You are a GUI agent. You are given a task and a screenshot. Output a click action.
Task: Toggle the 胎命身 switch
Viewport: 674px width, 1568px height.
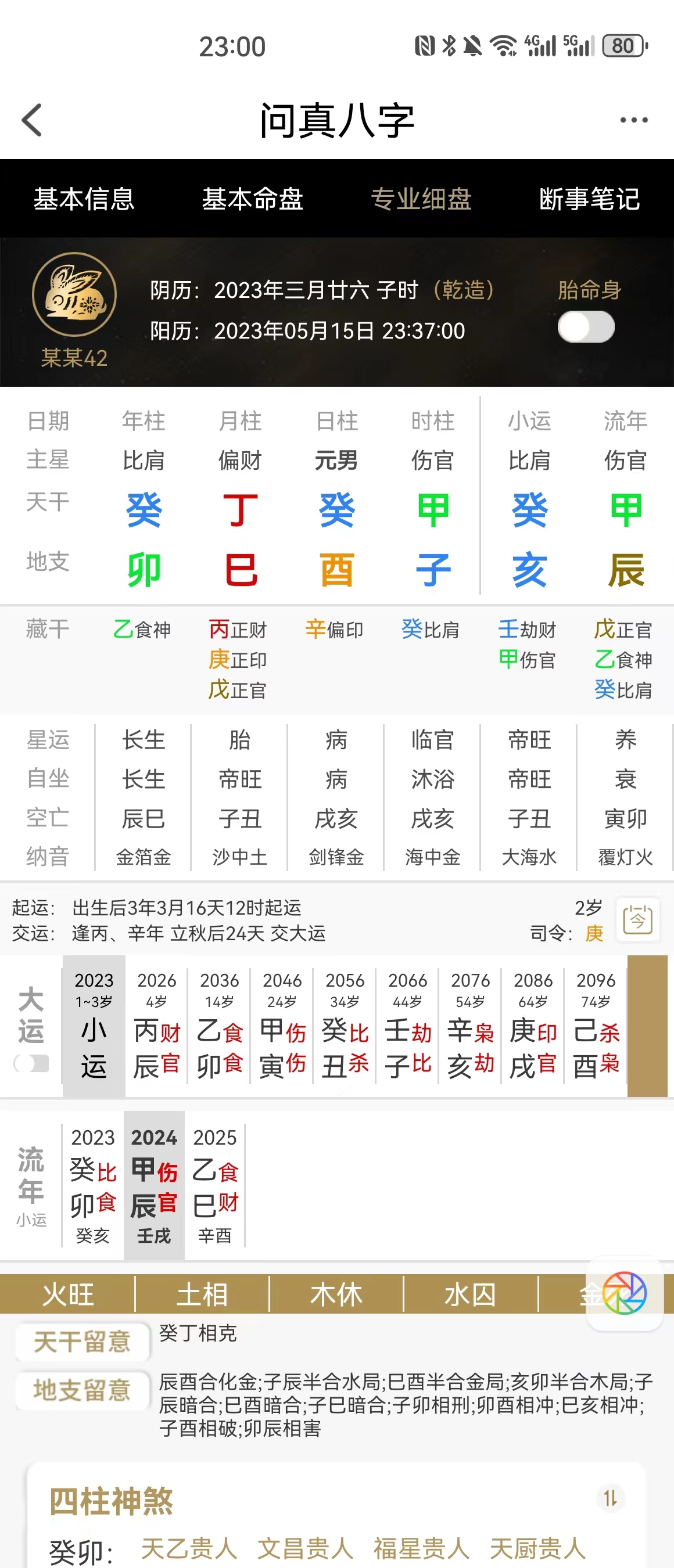[586, 327]
